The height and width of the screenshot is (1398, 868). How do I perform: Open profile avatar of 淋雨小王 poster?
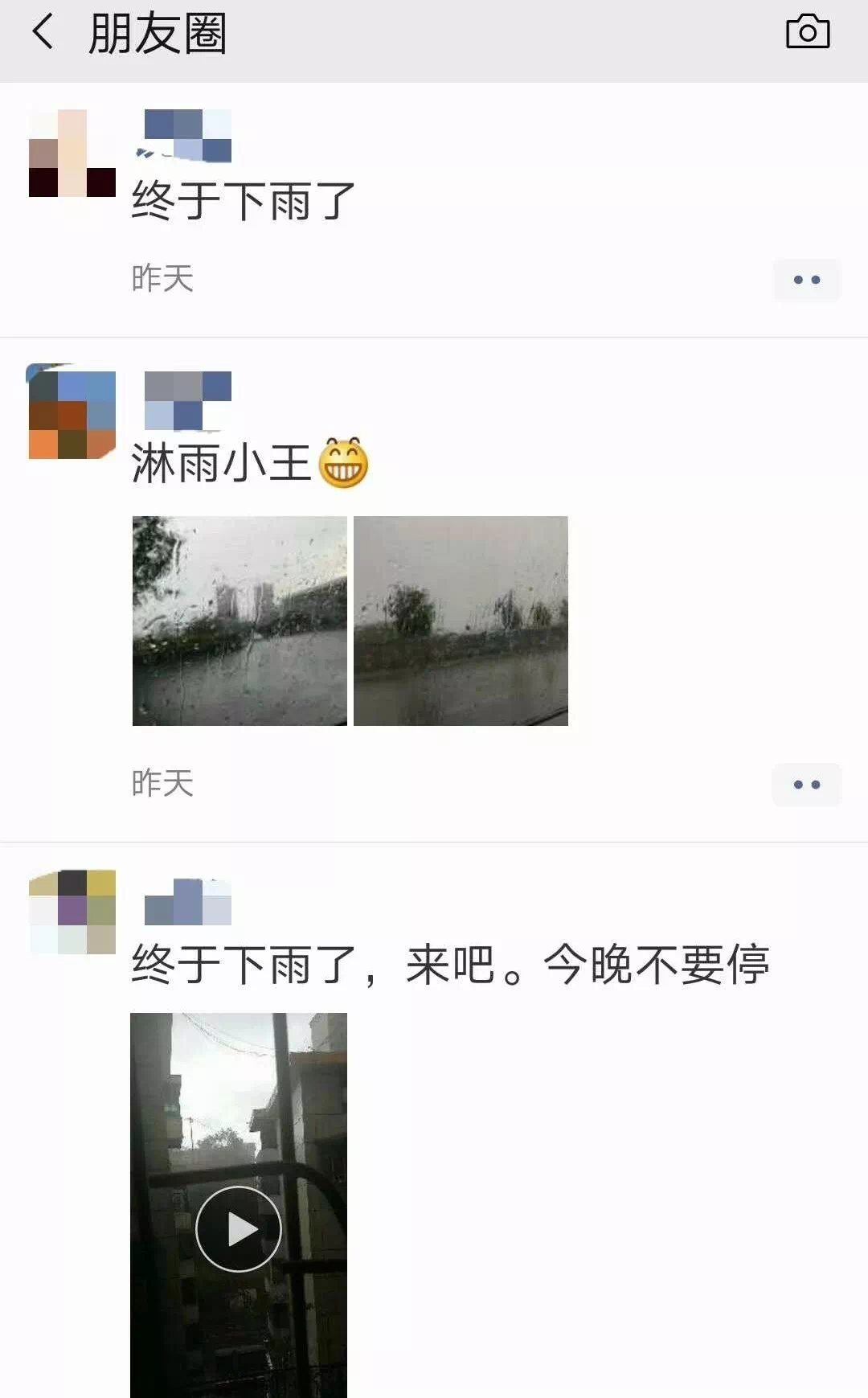coord(72,415)
